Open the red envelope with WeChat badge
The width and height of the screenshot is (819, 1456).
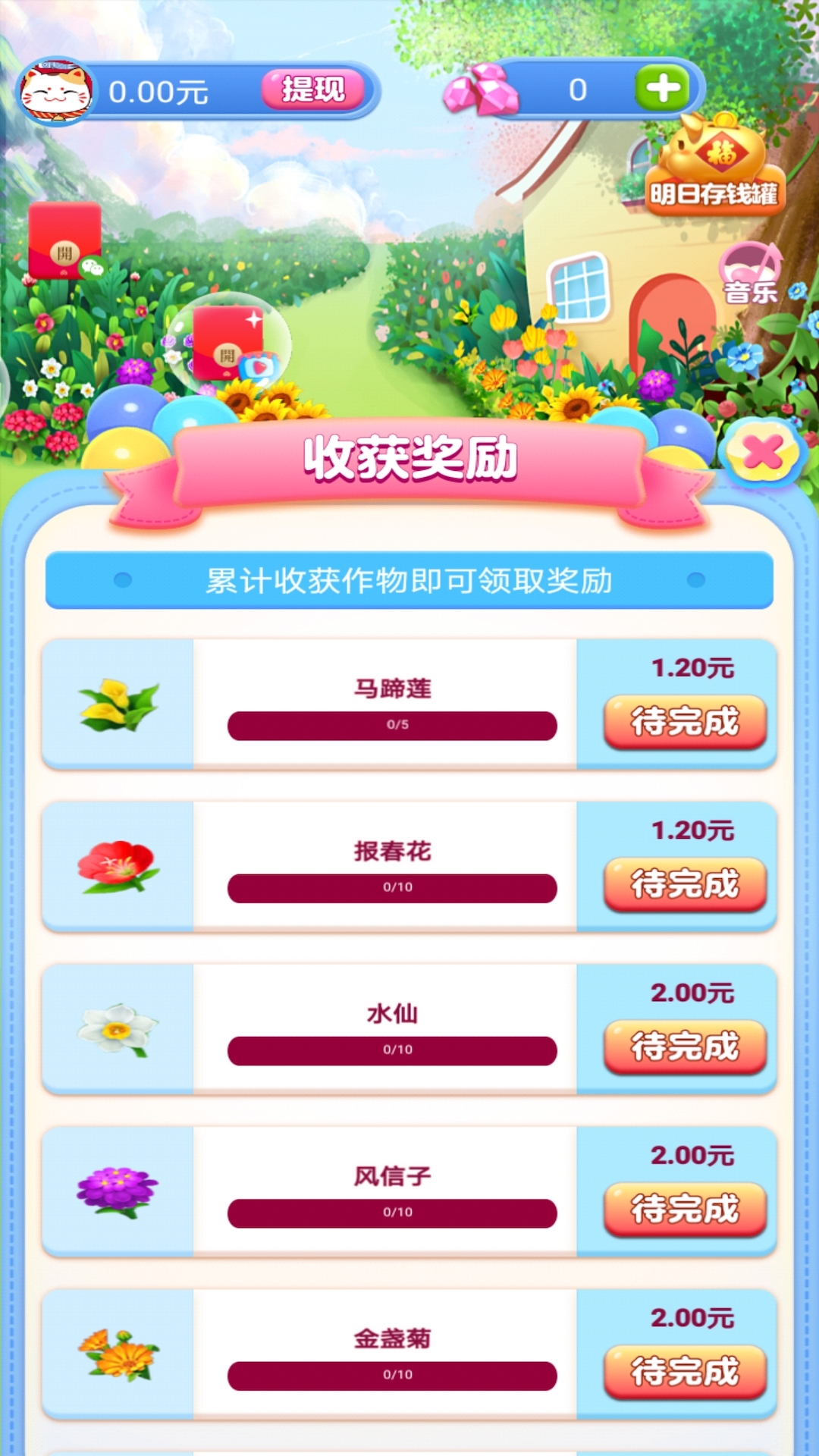click(66, 242)
